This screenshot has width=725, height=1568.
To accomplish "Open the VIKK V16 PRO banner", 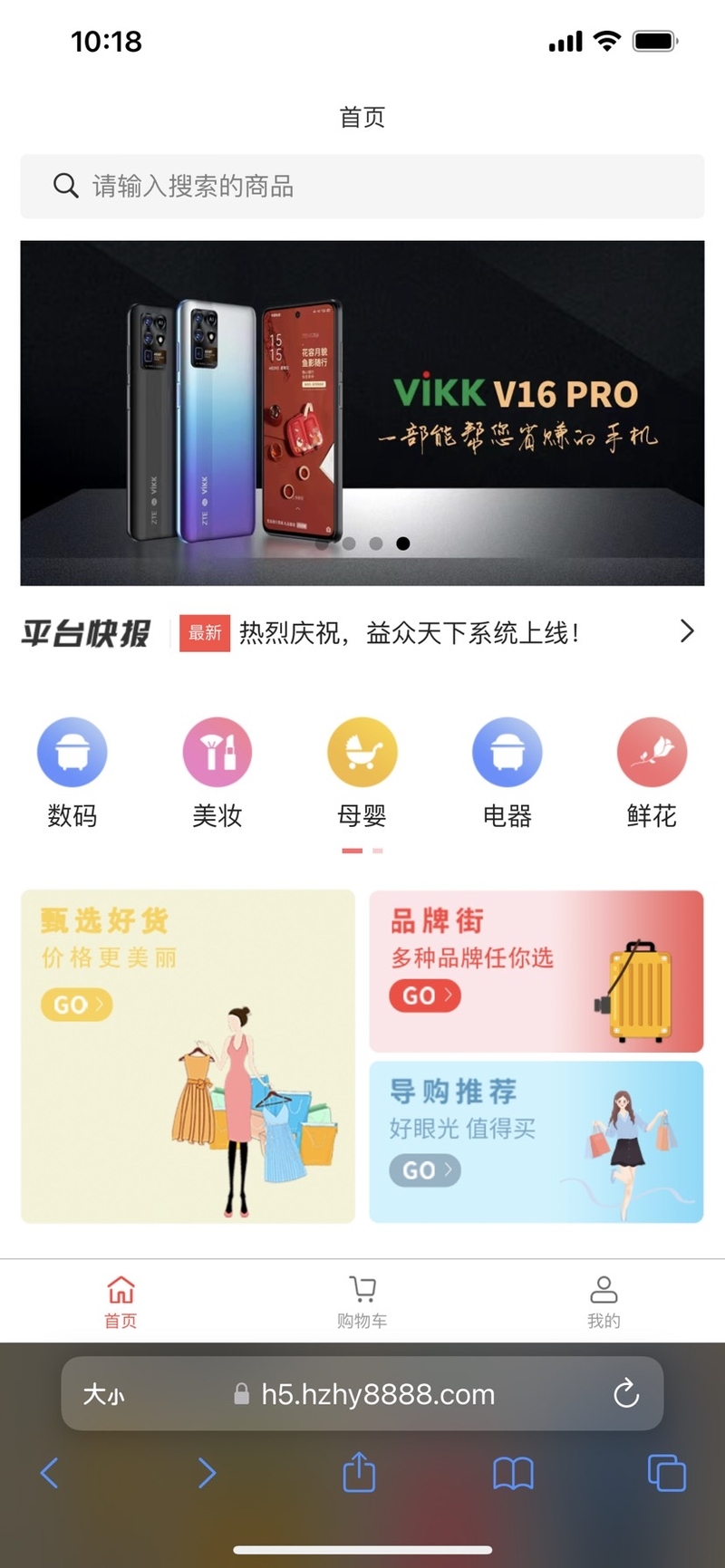I will click(x=362, y=413).
